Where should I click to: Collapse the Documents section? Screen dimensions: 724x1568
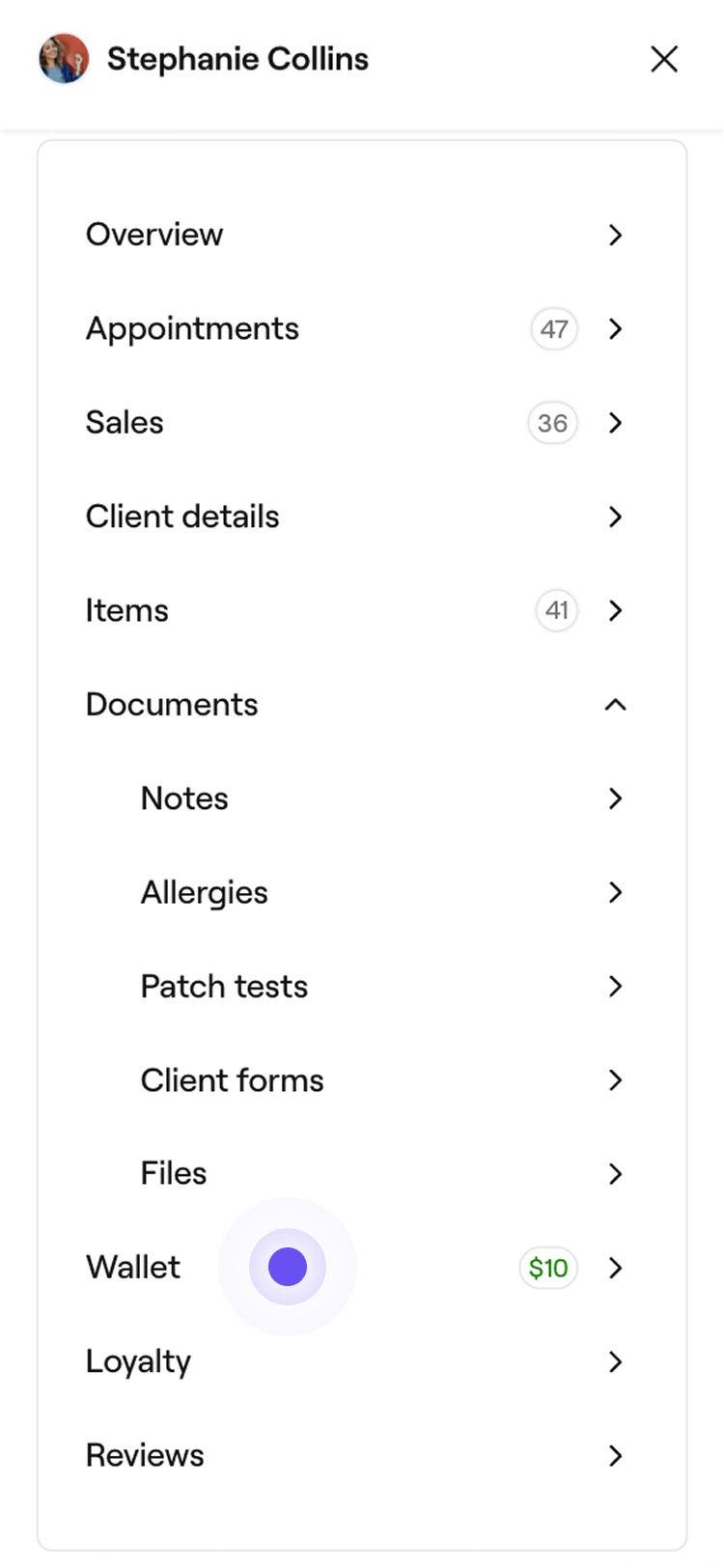[615, 705]
